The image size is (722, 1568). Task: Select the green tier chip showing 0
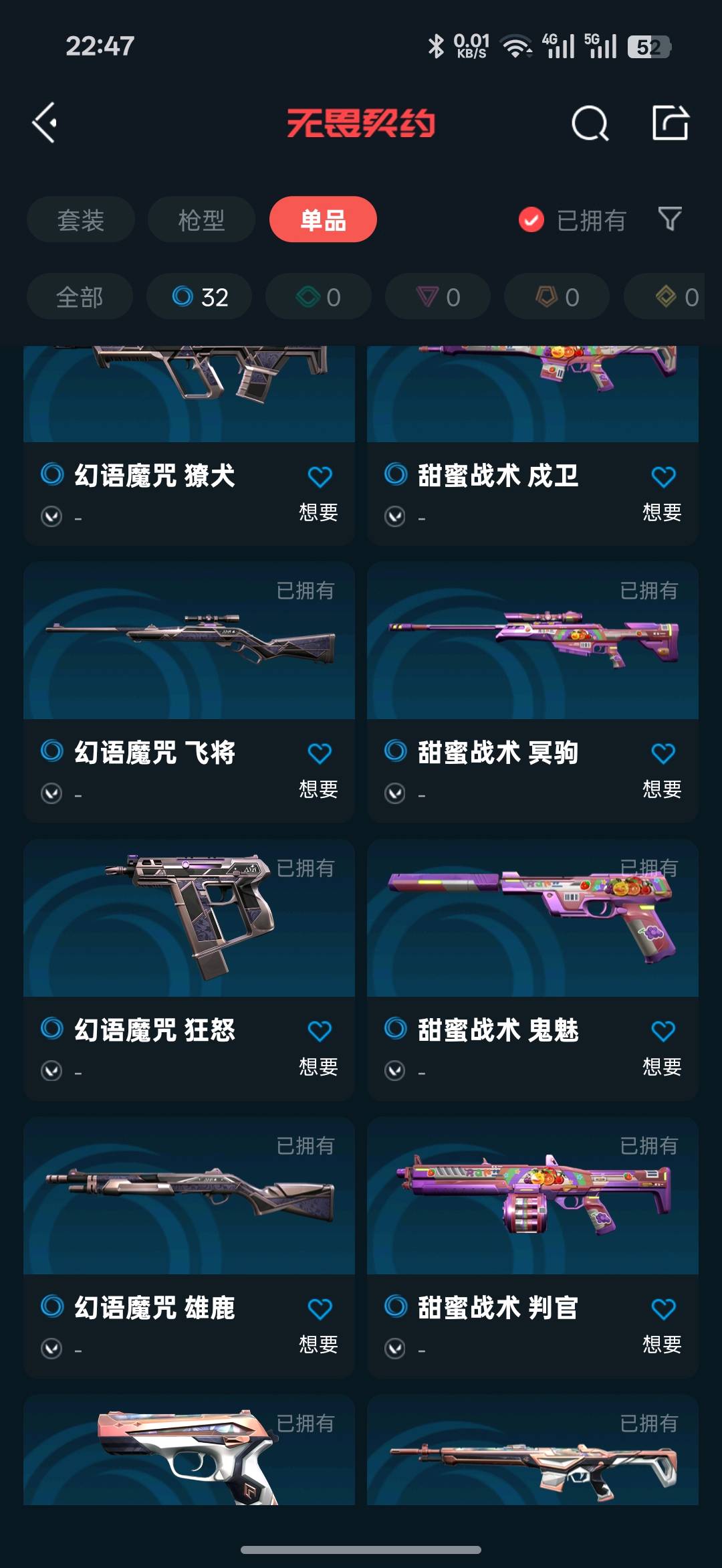[x=318, y=297]
